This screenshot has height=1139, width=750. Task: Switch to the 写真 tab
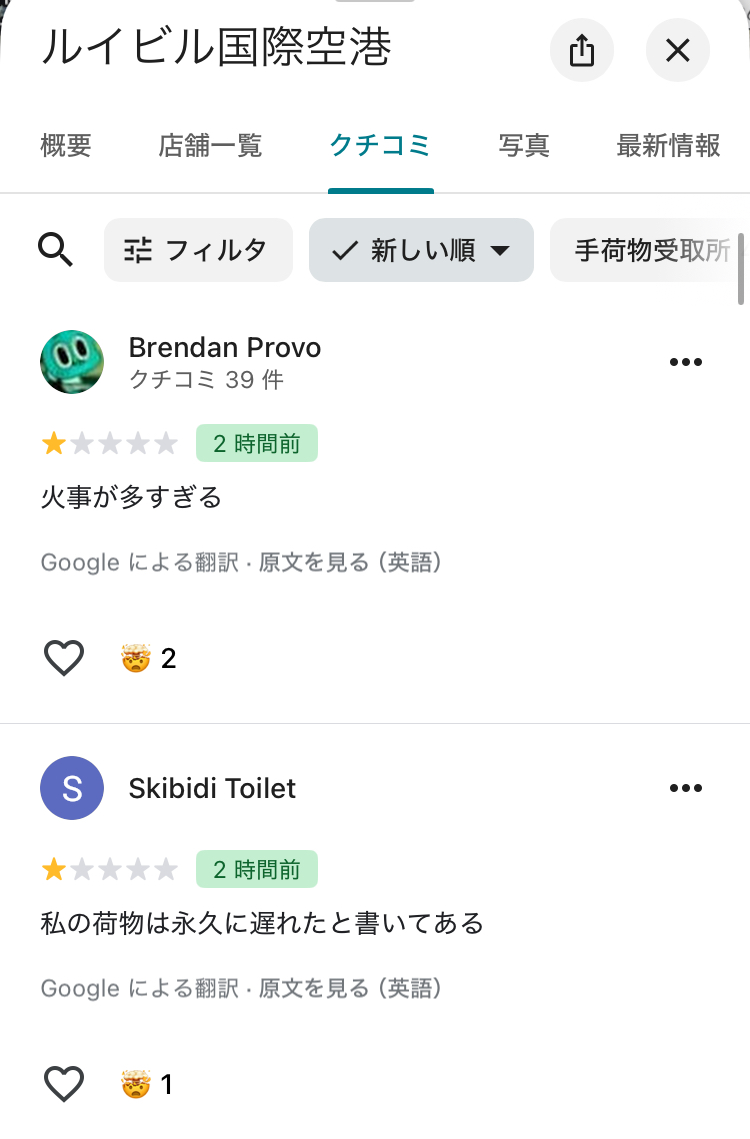[x=524, y=146]
